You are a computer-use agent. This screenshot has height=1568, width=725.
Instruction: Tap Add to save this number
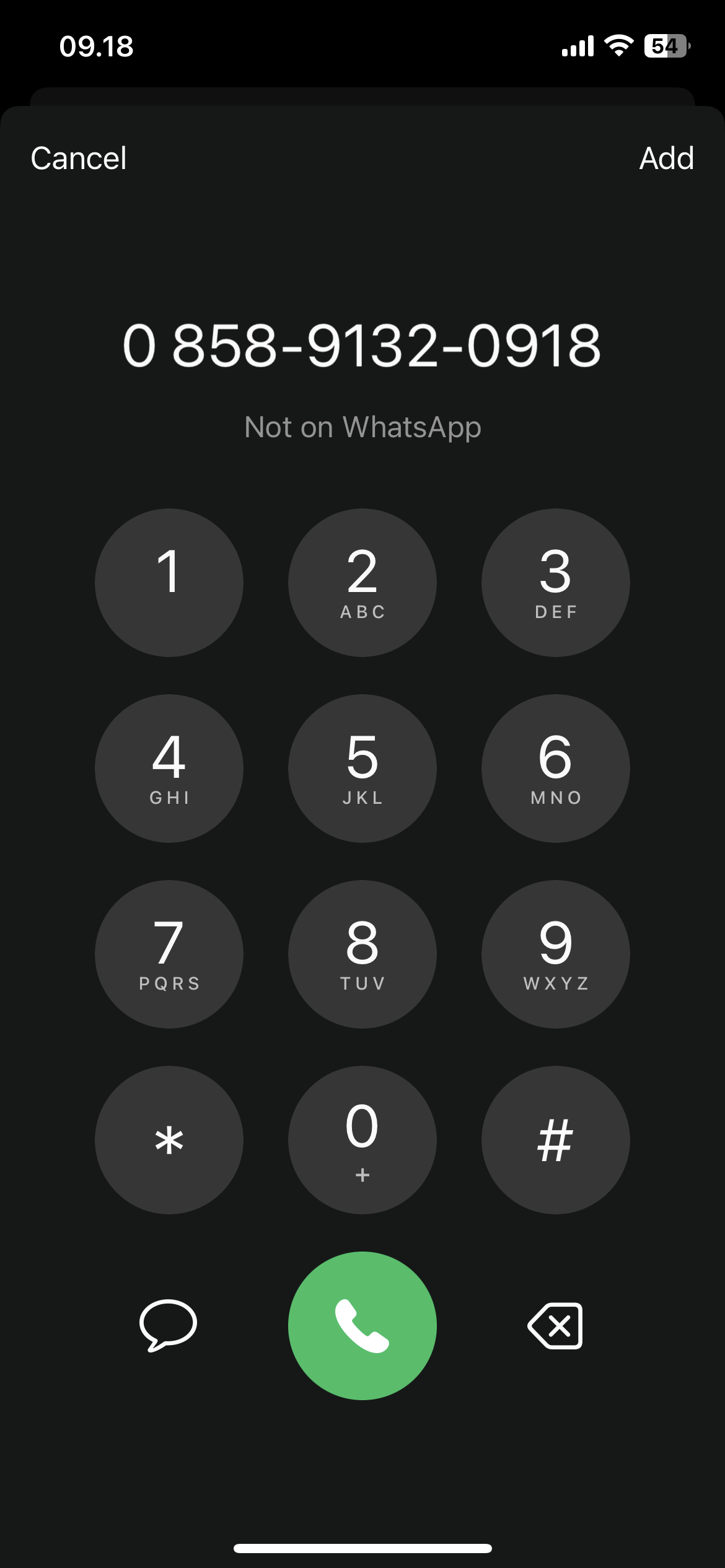(x=666, y=159)
